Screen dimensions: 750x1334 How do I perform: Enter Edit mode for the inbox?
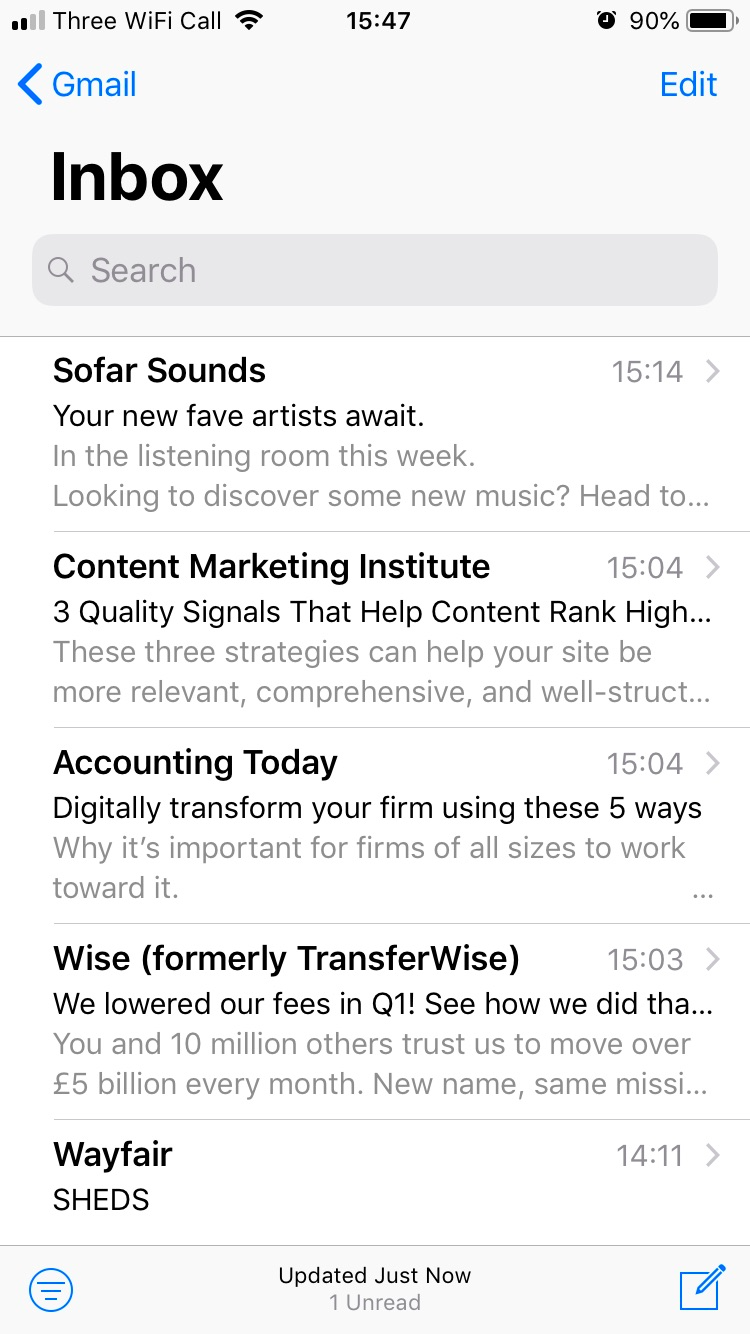688,85
